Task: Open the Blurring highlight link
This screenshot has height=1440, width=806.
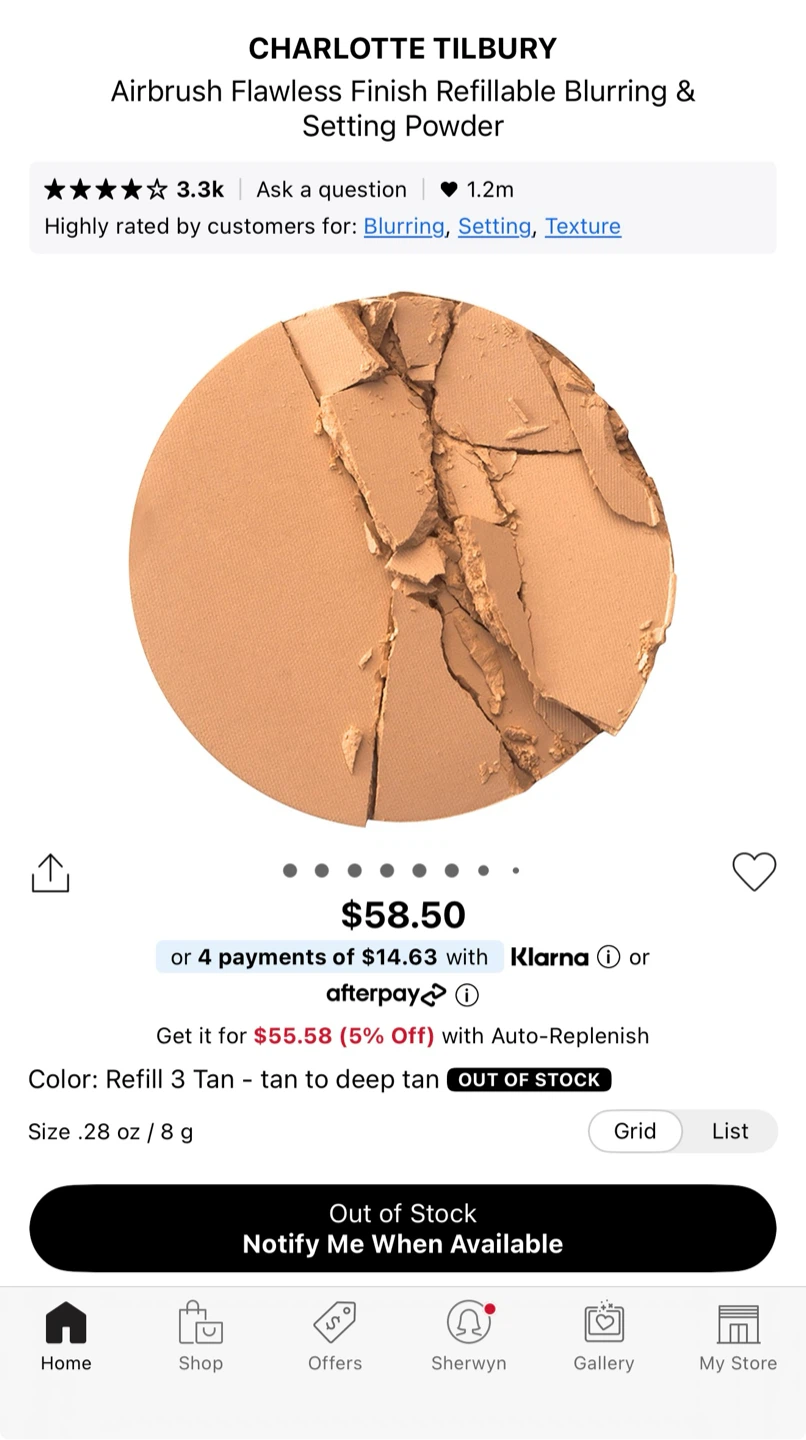Action: pyautogui.click(x=404, y=226)
